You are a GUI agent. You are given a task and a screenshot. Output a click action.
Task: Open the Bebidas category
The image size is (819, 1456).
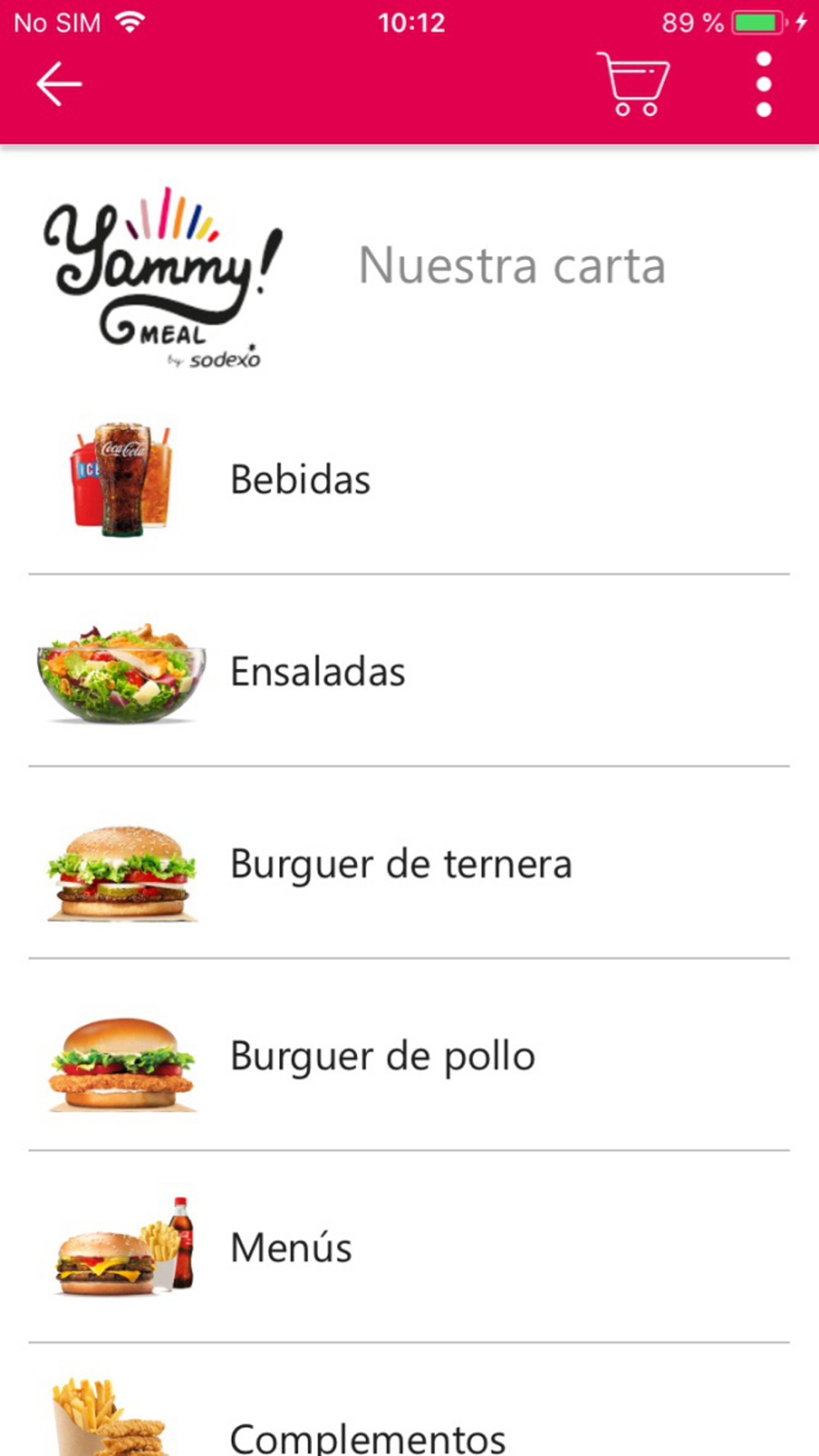[x=301, y=480]
